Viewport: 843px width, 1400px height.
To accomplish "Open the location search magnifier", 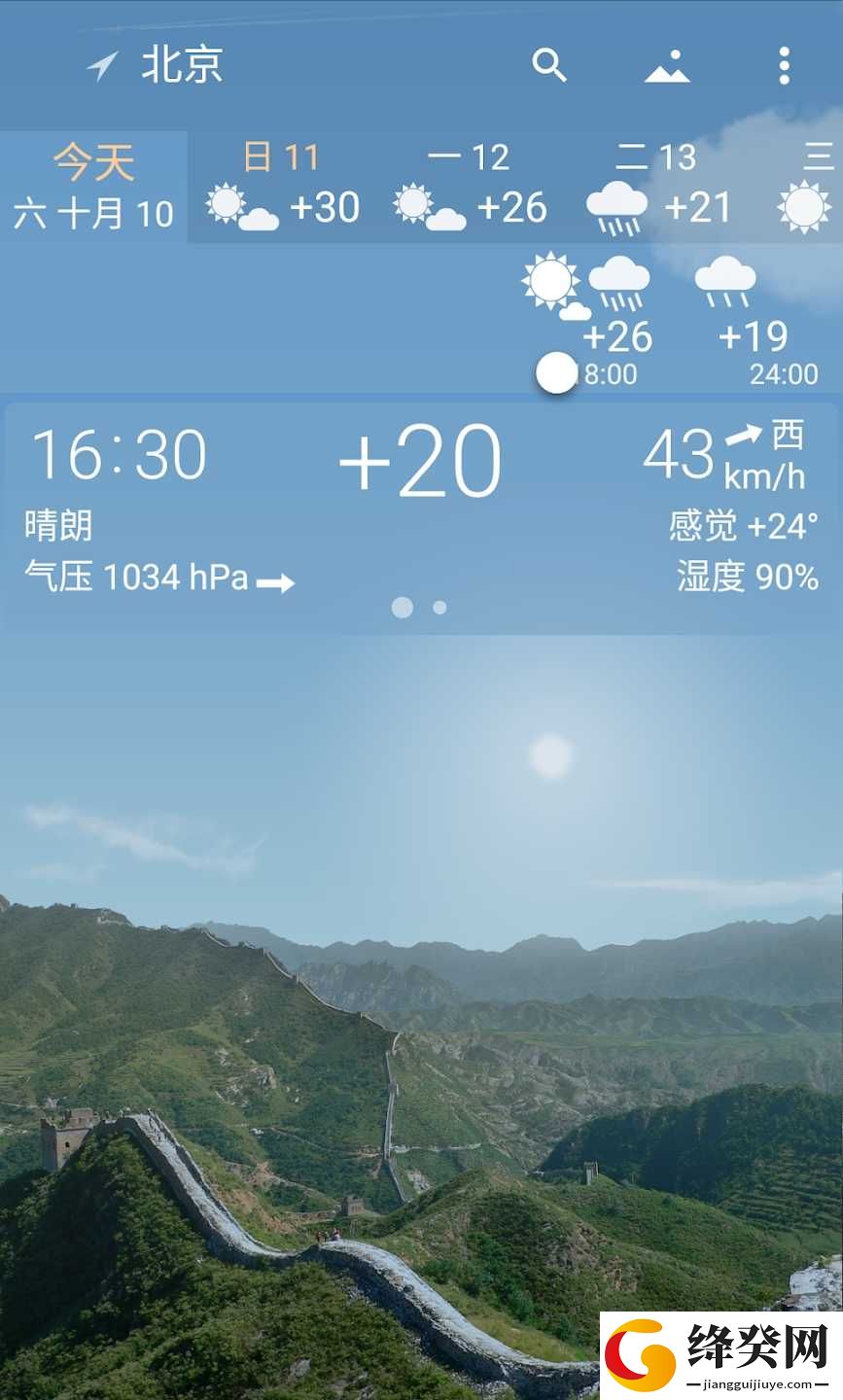I will tap(549, 65).
